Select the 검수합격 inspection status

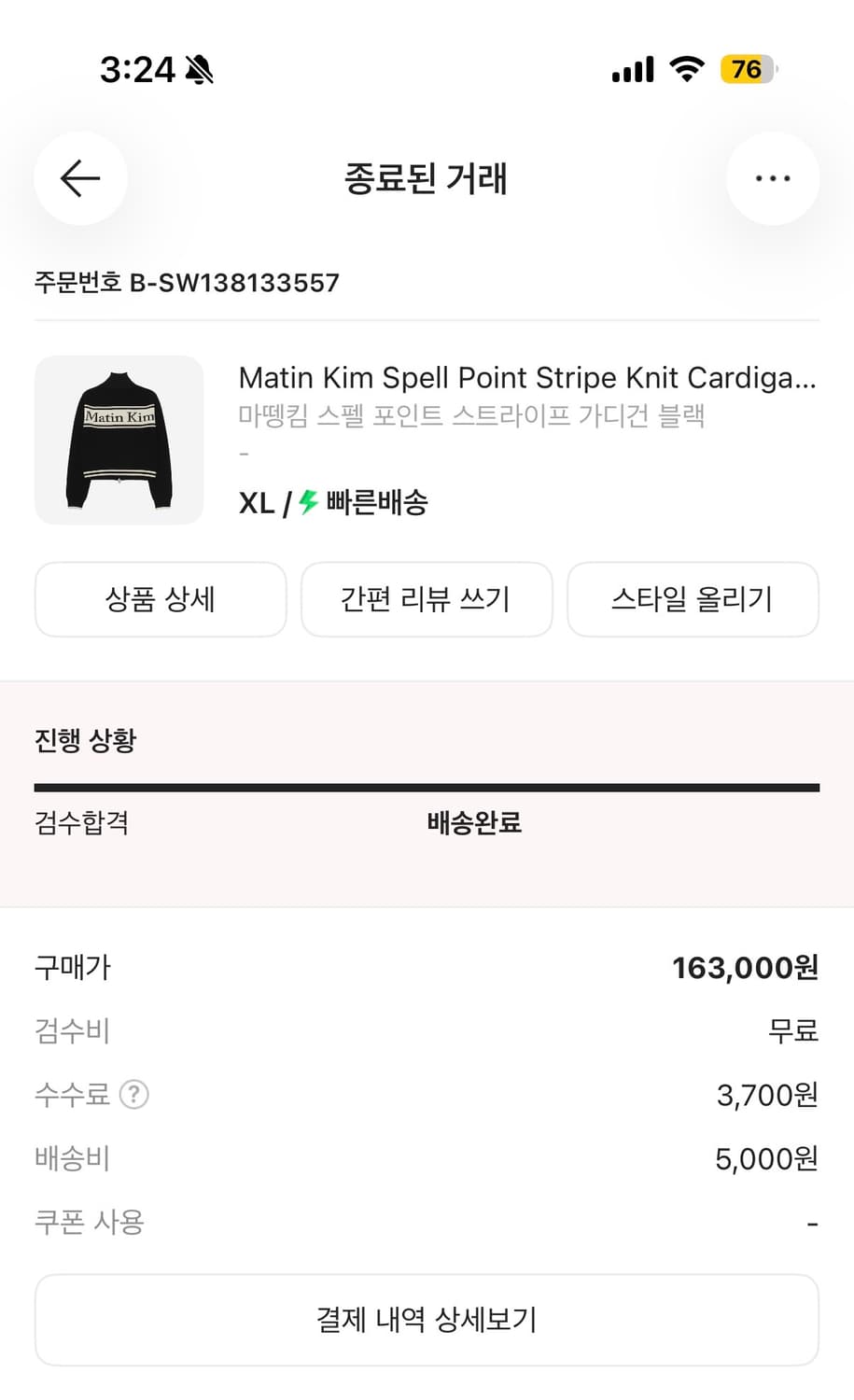point(80,824)
